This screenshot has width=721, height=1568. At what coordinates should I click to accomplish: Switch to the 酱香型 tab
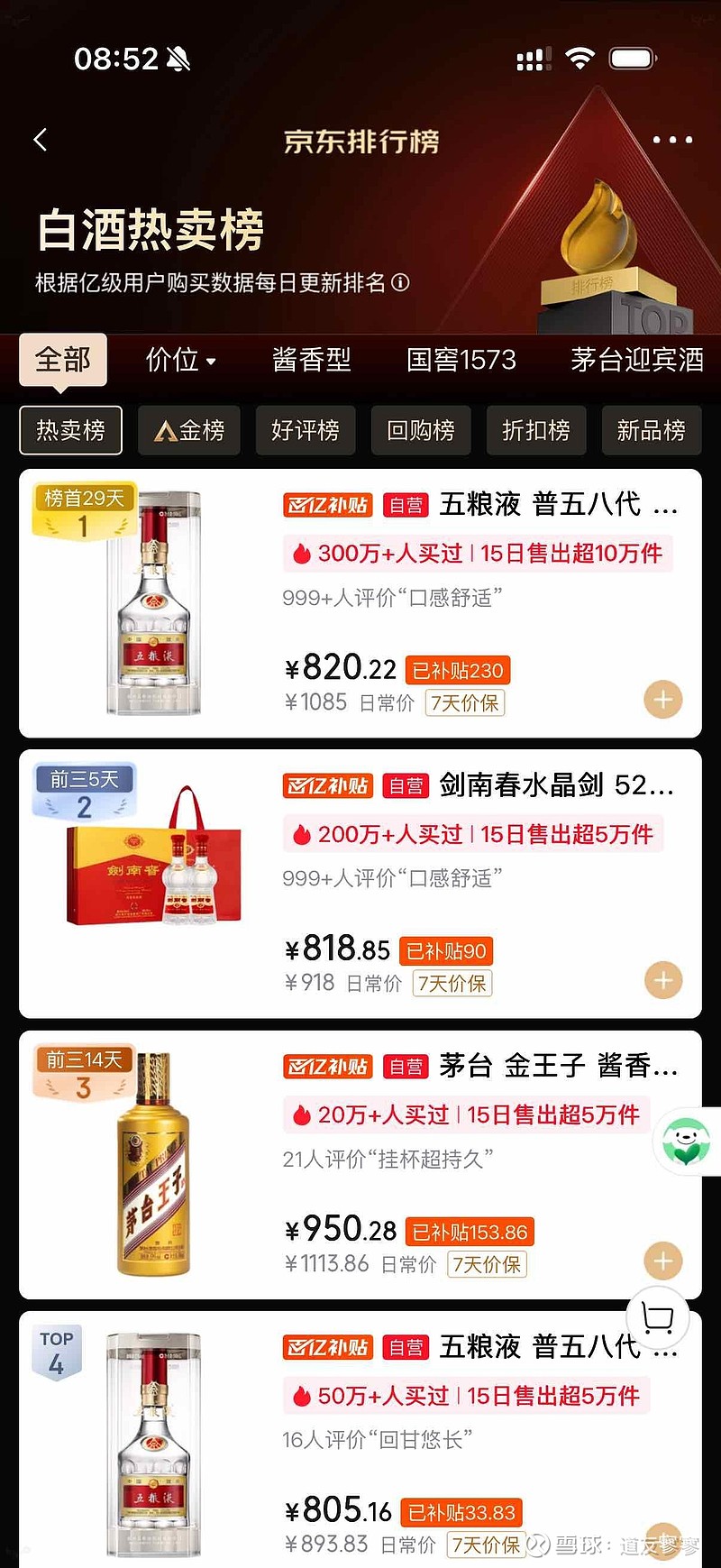coord(312,360)
